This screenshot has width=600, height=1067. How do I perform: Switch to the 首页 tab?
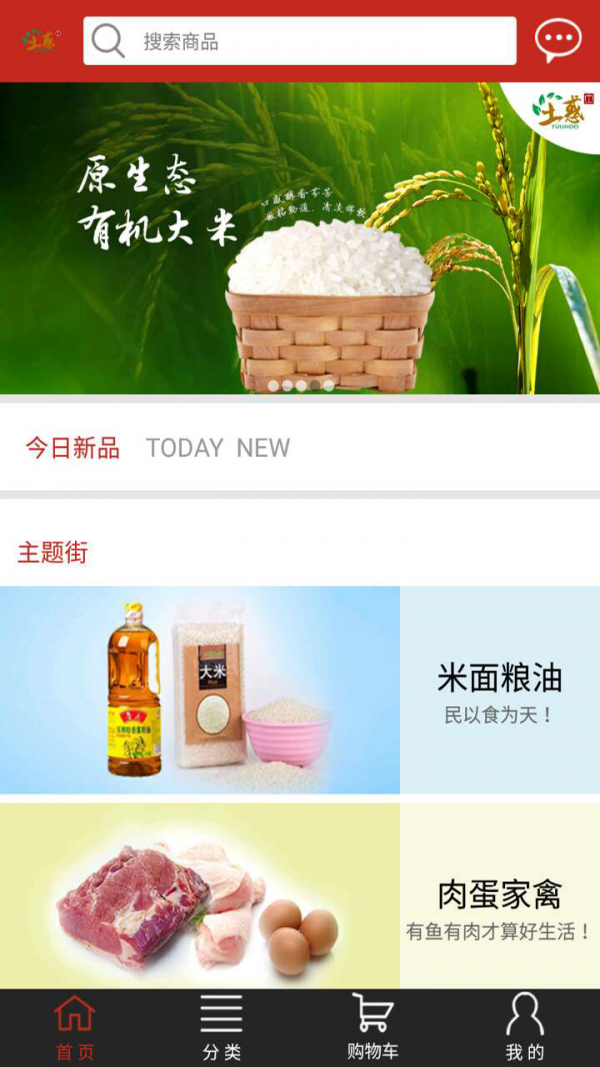click(75, 1028)
